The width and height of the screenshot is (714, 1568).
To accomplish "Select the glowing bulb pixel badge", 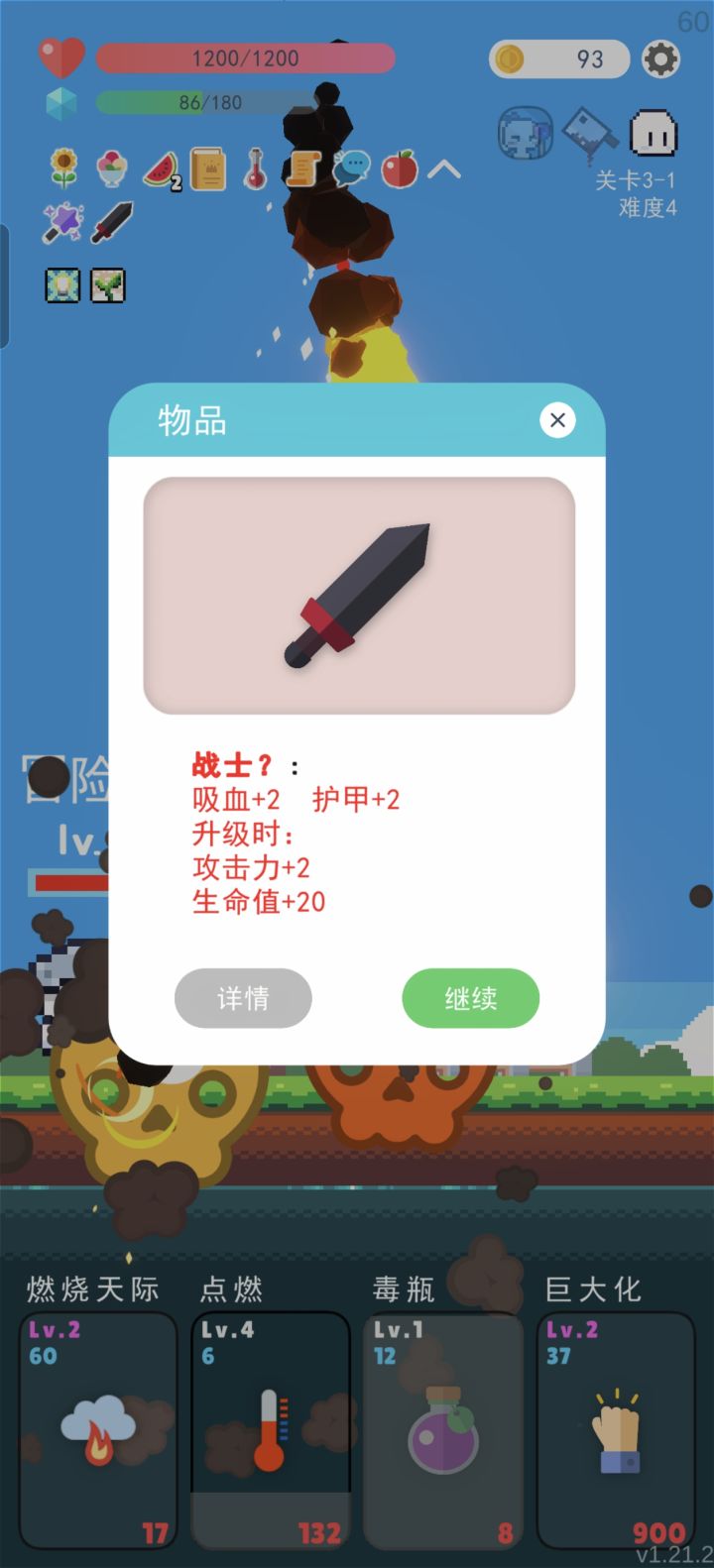I will (62, 286).
